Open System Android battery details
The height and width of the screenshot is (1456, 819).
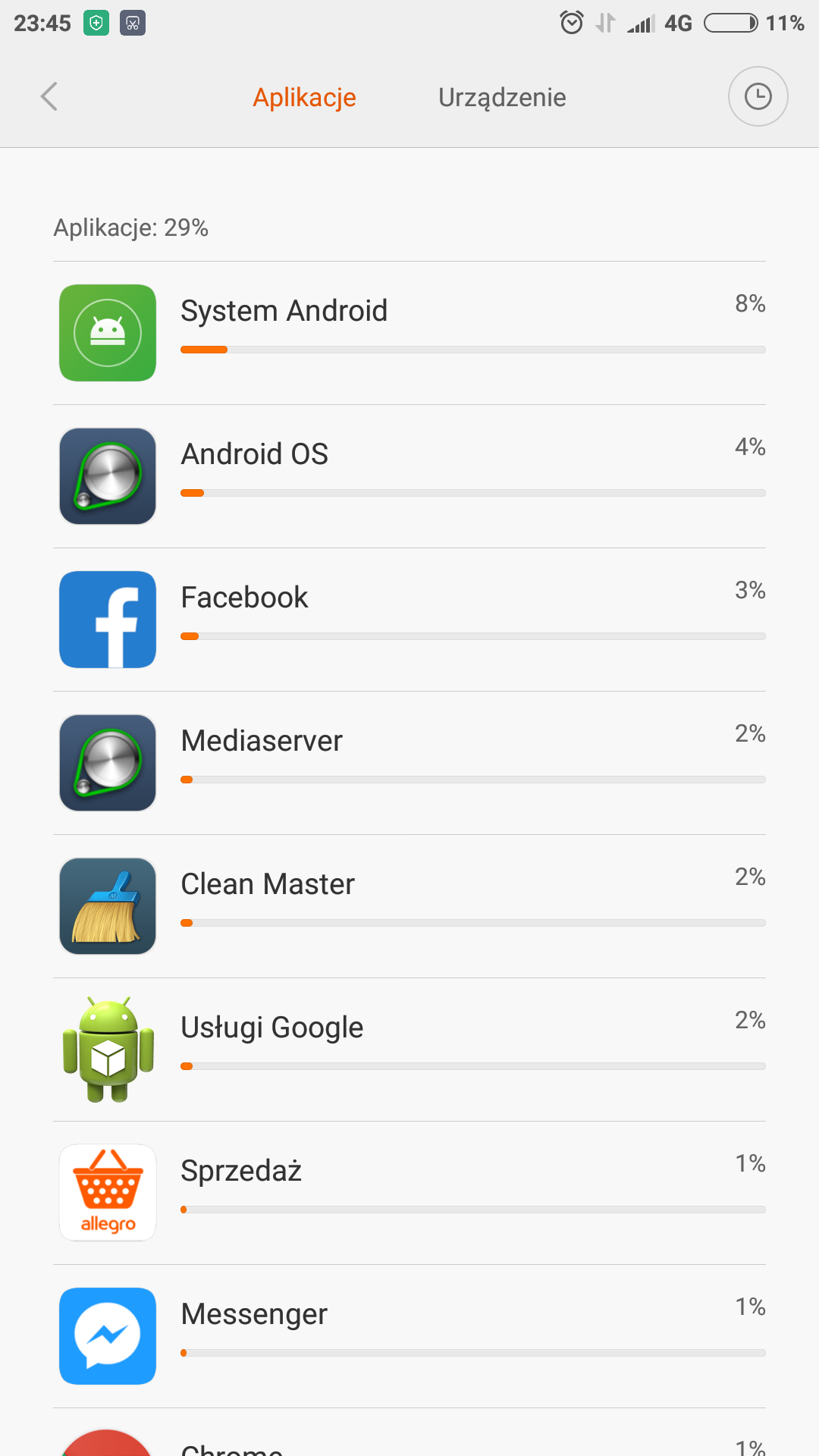(x=409, y=332)
